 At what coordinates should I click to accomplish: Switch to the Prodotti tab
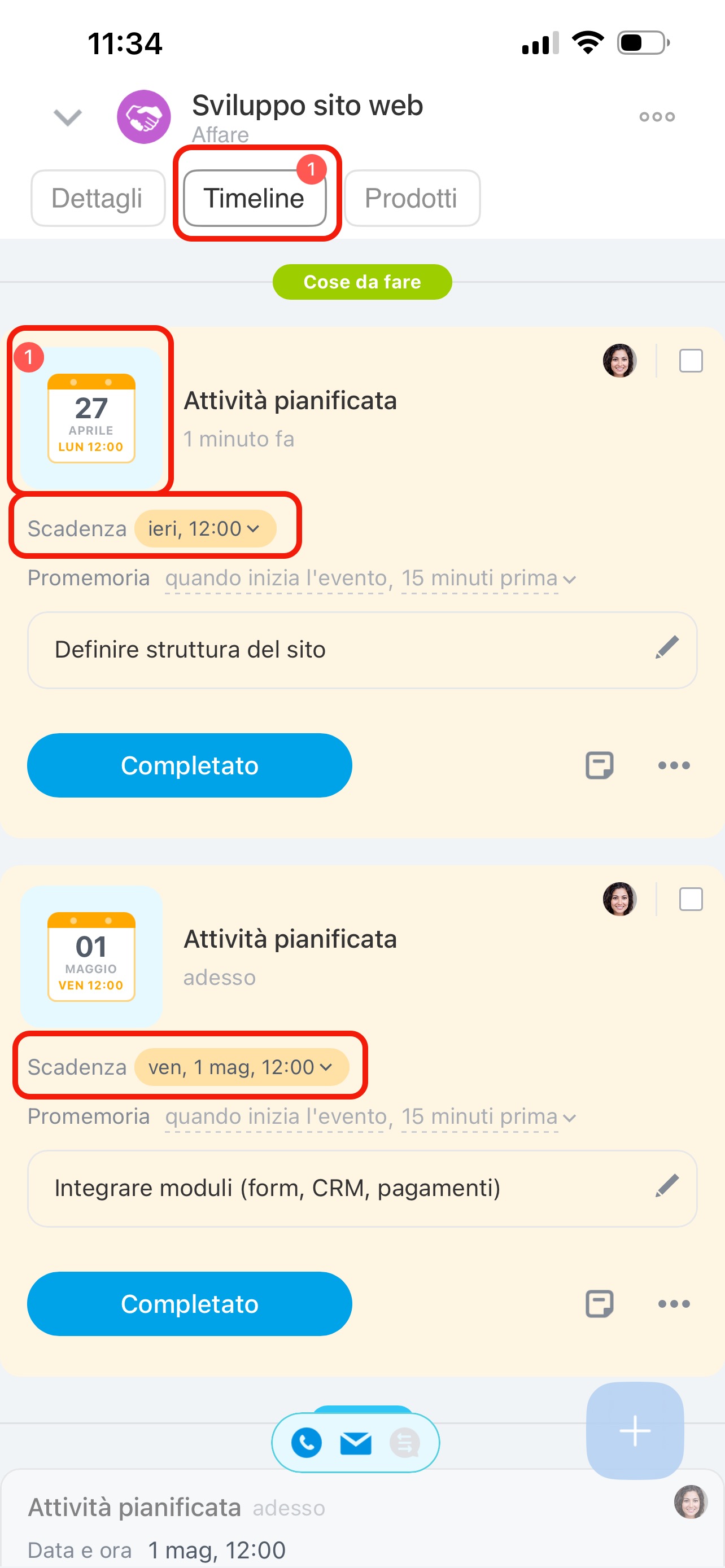(x=412, y=198)
